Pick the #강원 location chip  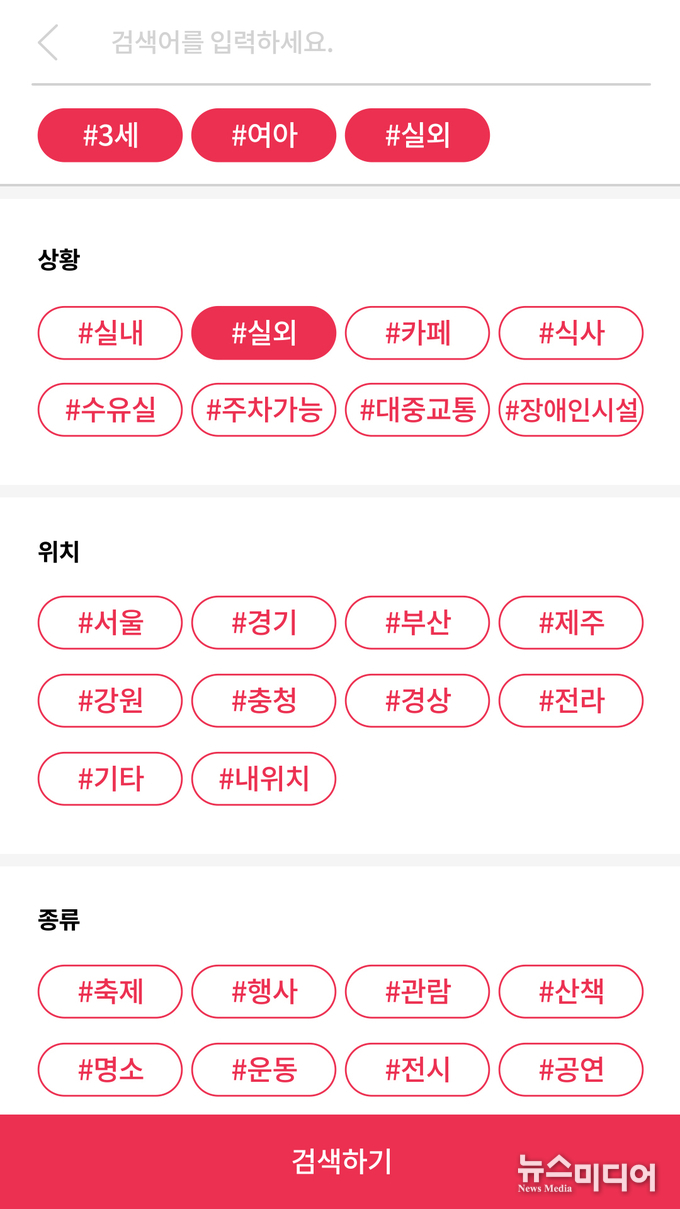pos(110,701)
